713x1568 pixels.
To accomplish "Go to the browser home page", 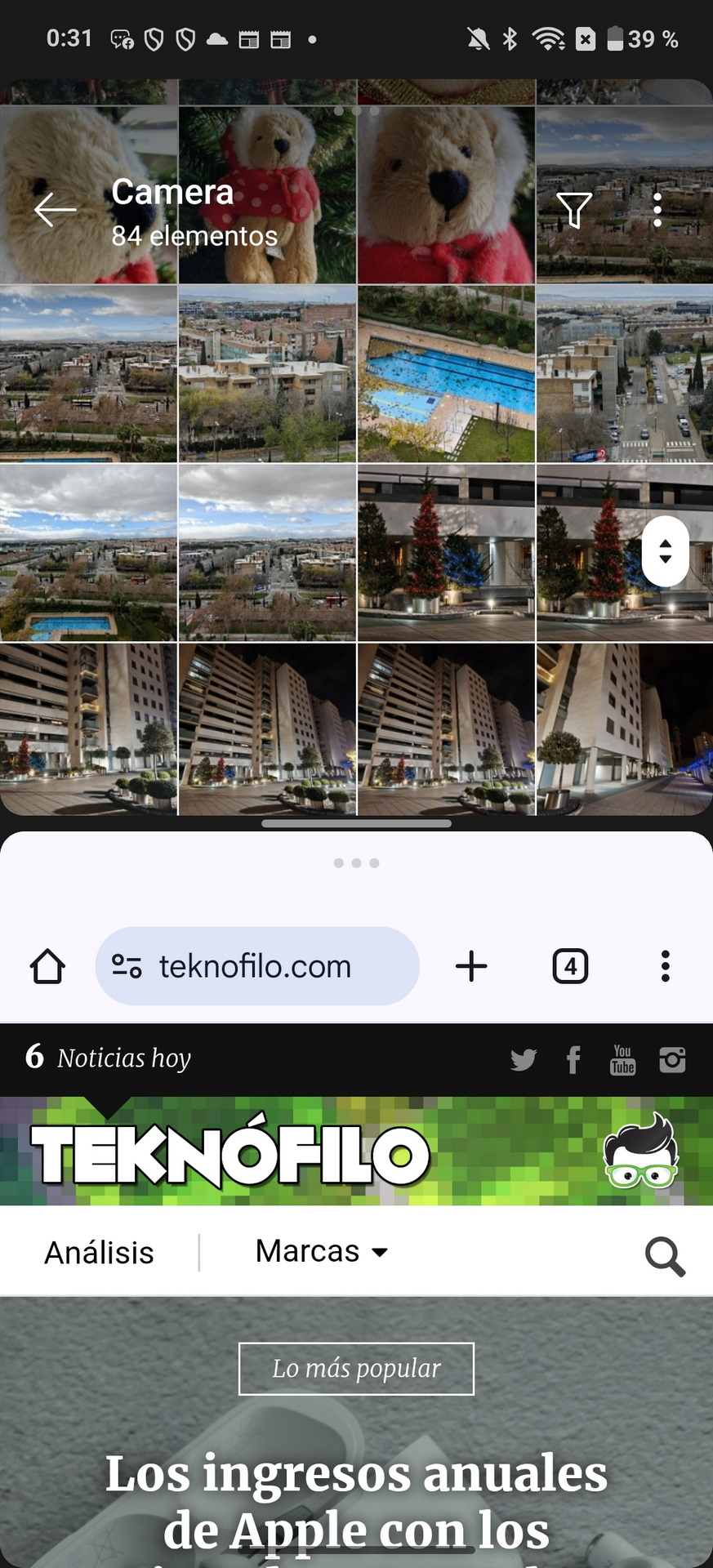I will point(47,966).
